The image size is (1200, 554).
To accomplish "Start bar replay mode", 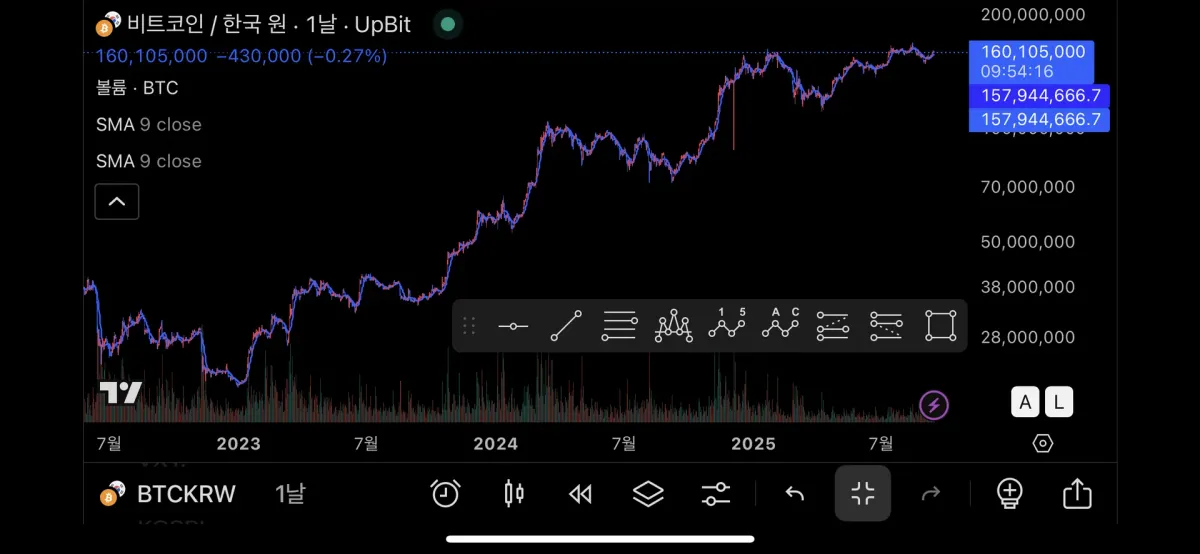I will pos(580,493).
